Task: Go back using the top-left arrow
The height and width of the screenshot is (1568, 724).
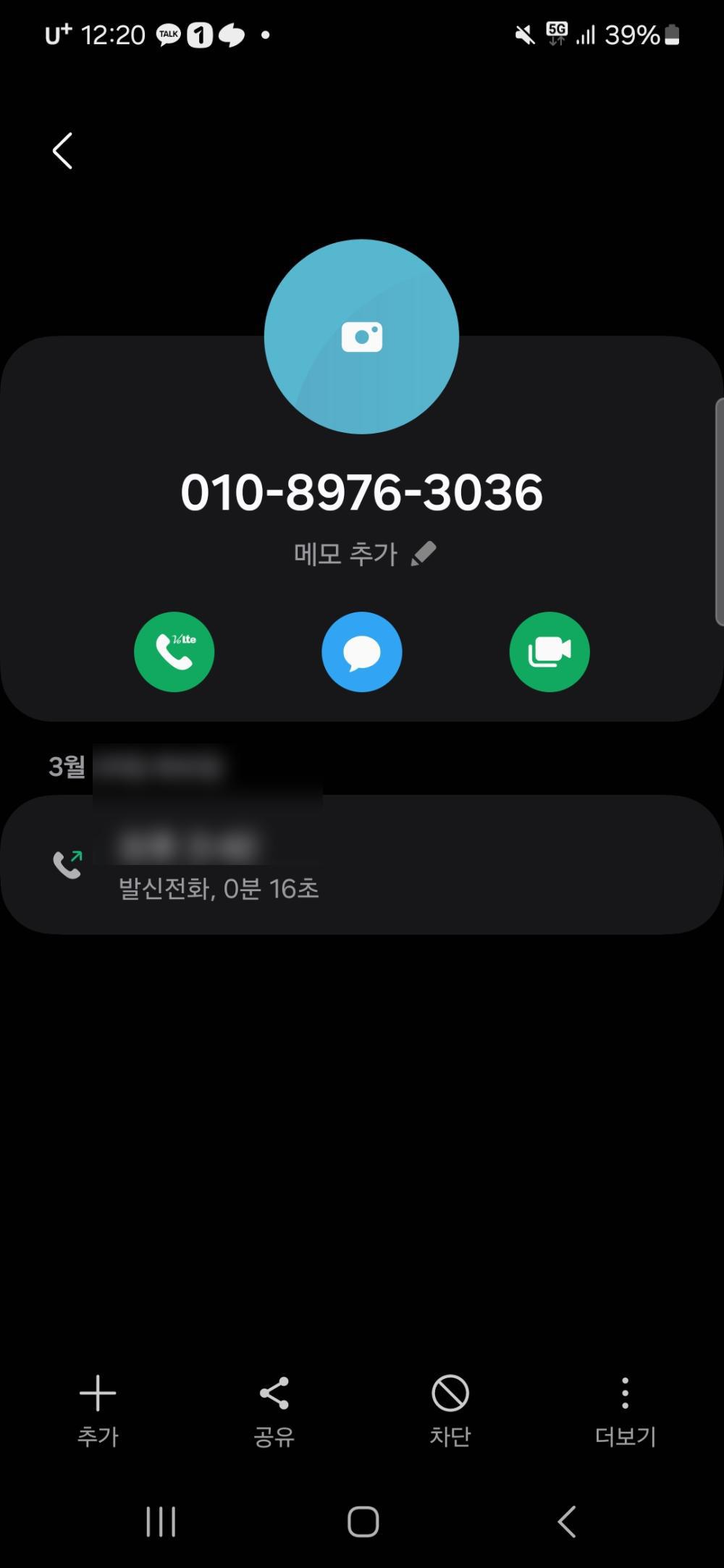Action: point(63,151)
